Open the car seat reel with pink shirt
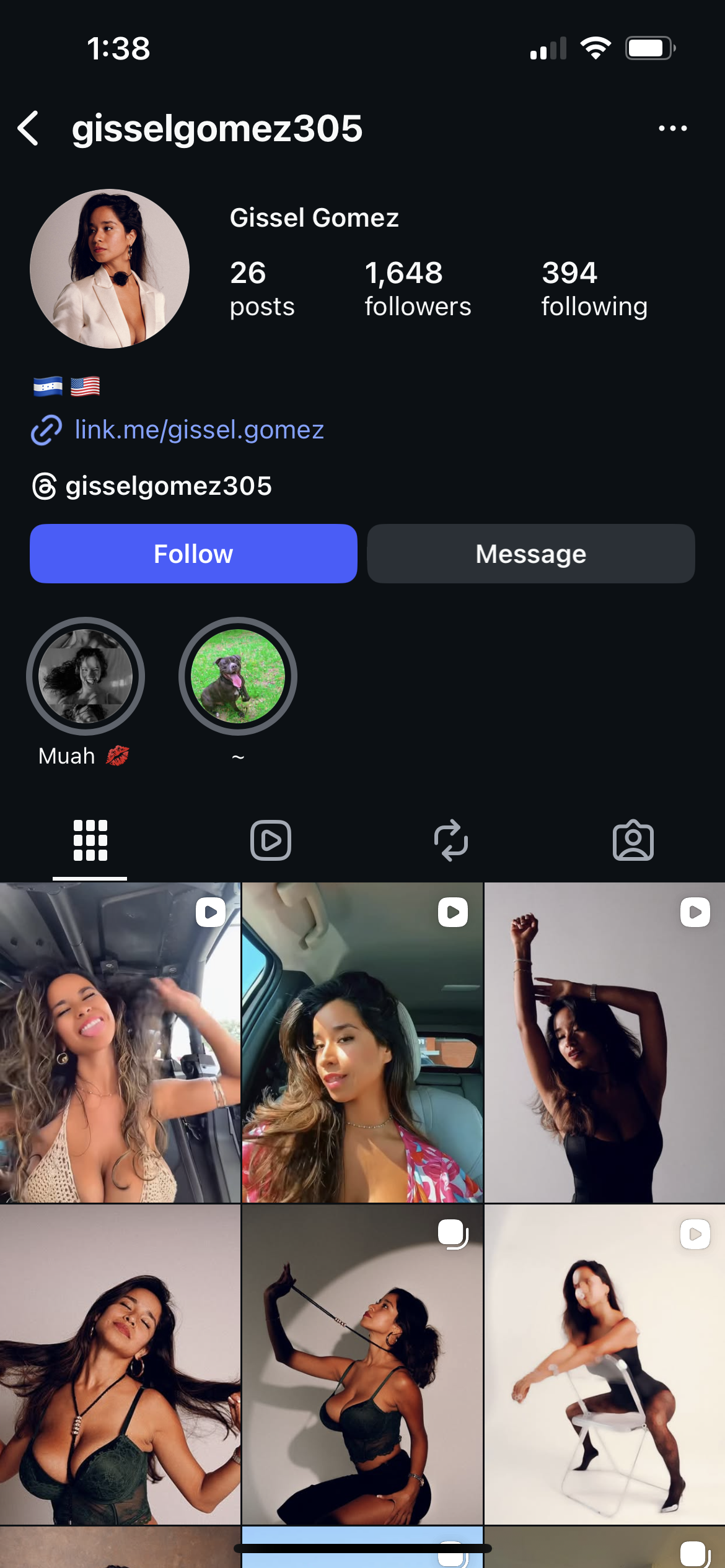The image size is (725, 1568). [362, 1043]
